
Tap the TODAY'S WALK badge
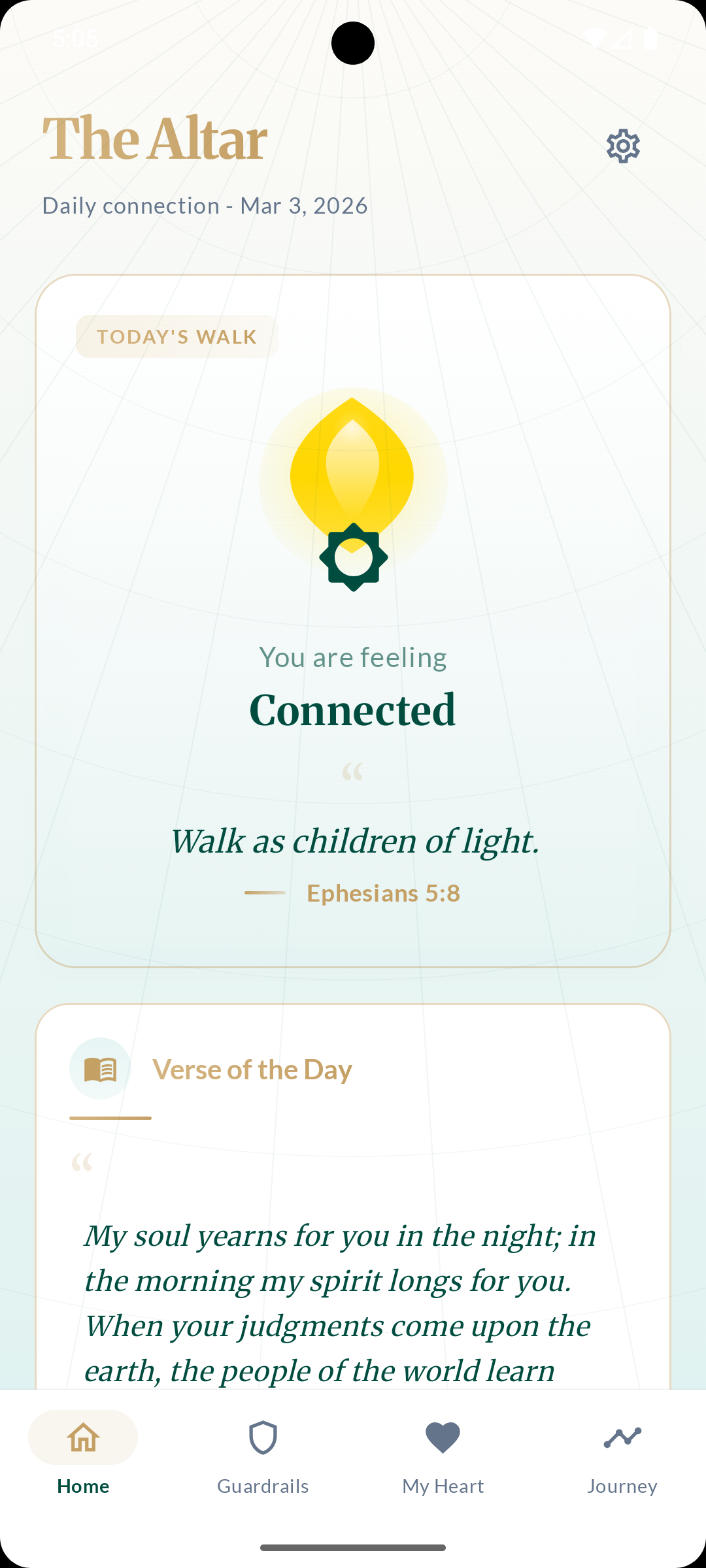click(176, 336)
